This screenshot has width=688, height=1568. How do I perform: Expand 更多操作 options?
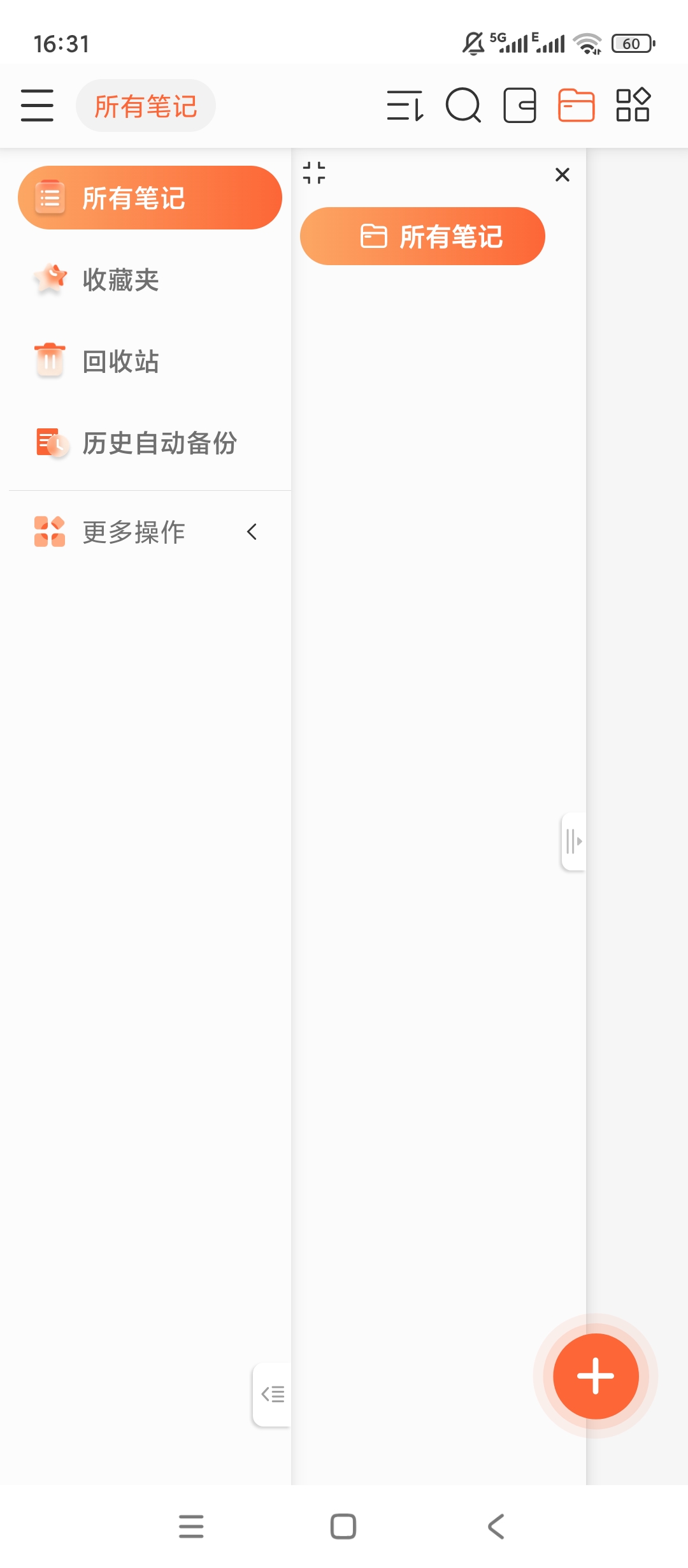click(x=147, y=532)
